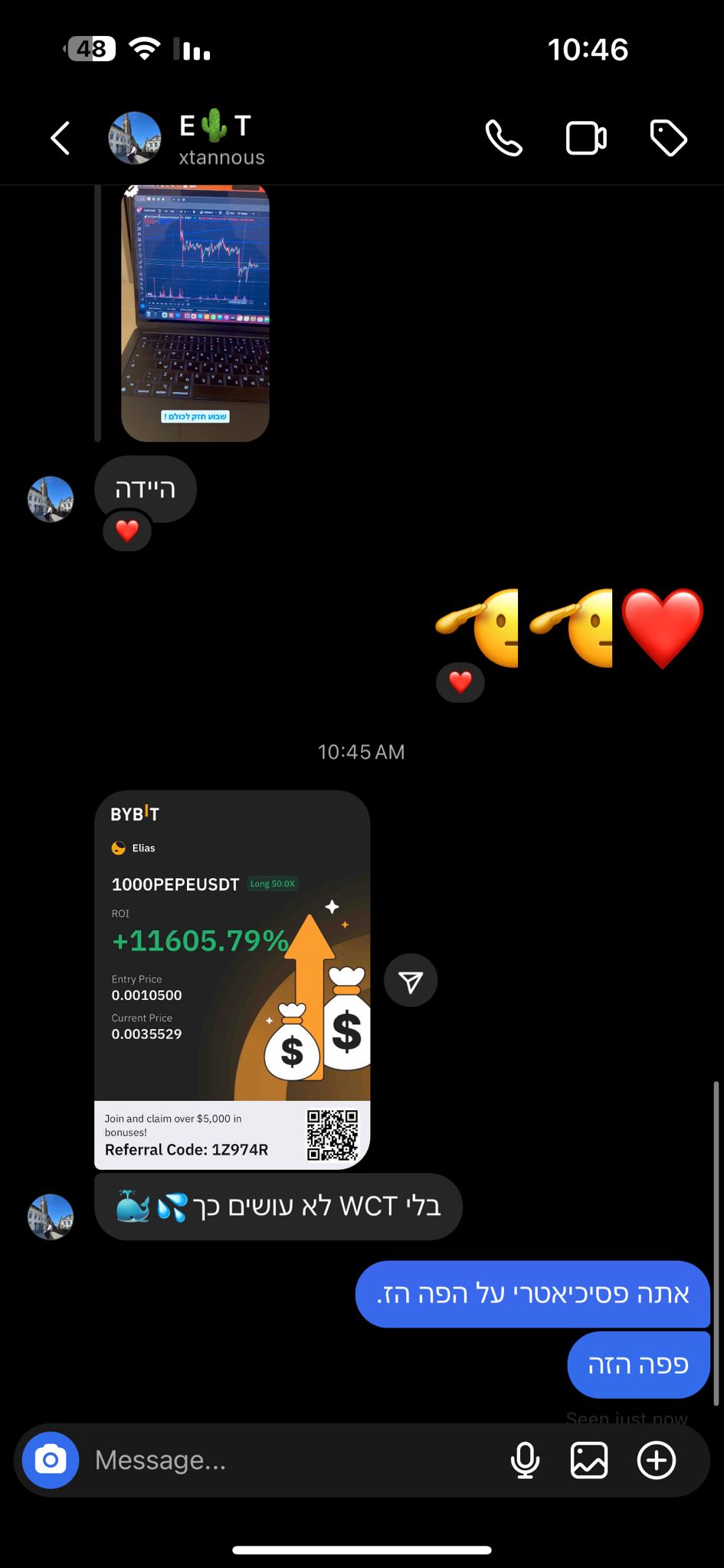
Task: Open the tag/label icon in the header
Action: 668,139
